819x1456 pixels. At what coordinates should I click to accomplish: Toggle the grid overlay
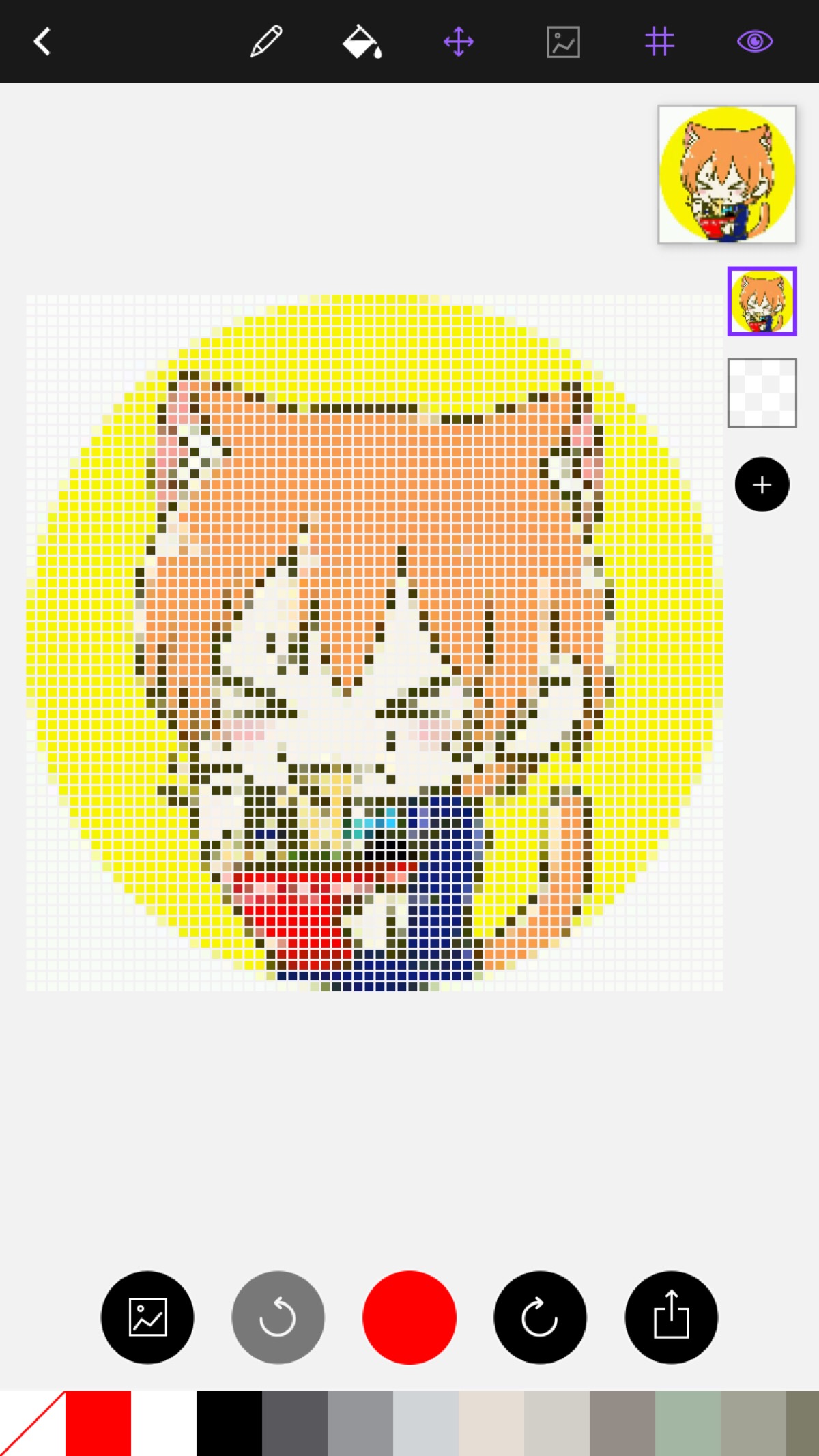tap(659, 42)
